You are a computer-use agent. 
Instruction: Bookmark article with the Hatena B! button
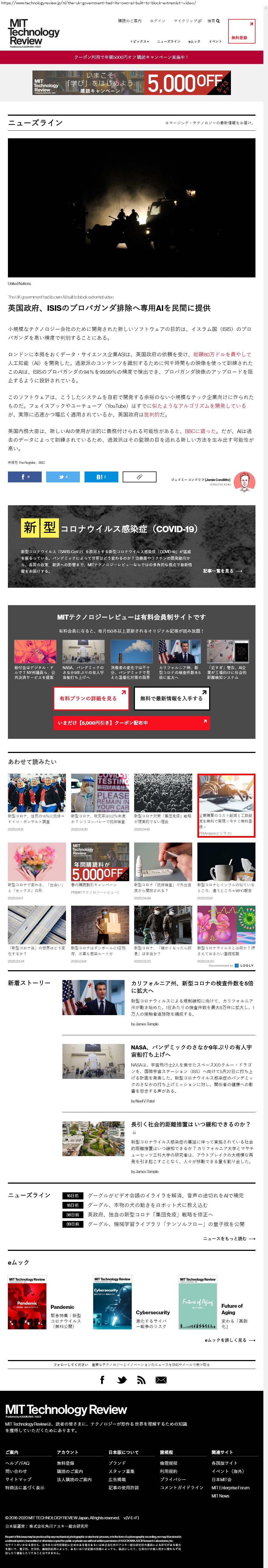101,477
